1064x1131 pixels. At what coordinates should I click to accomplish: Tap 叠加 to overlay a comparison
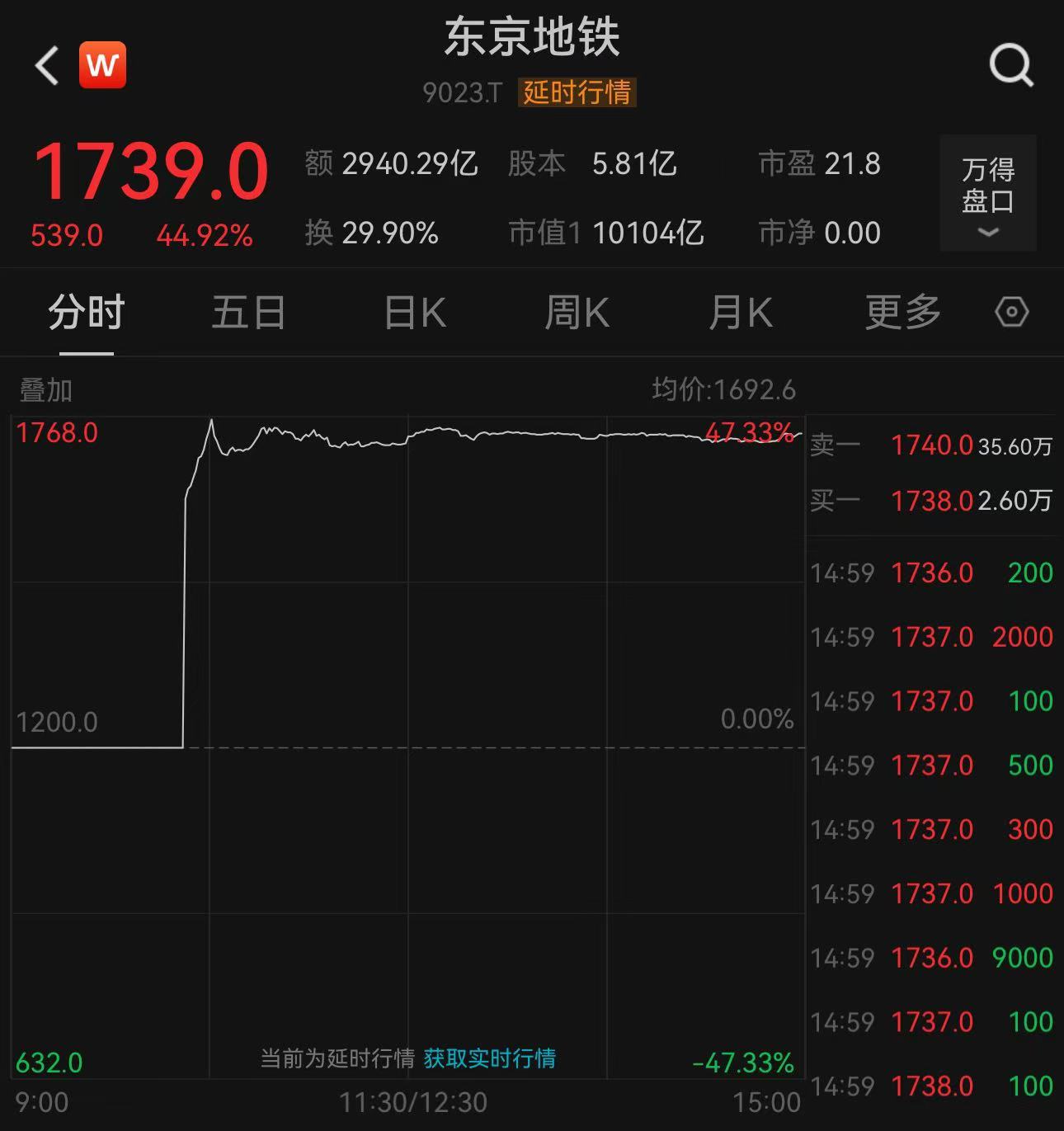(x=46, y=390)
